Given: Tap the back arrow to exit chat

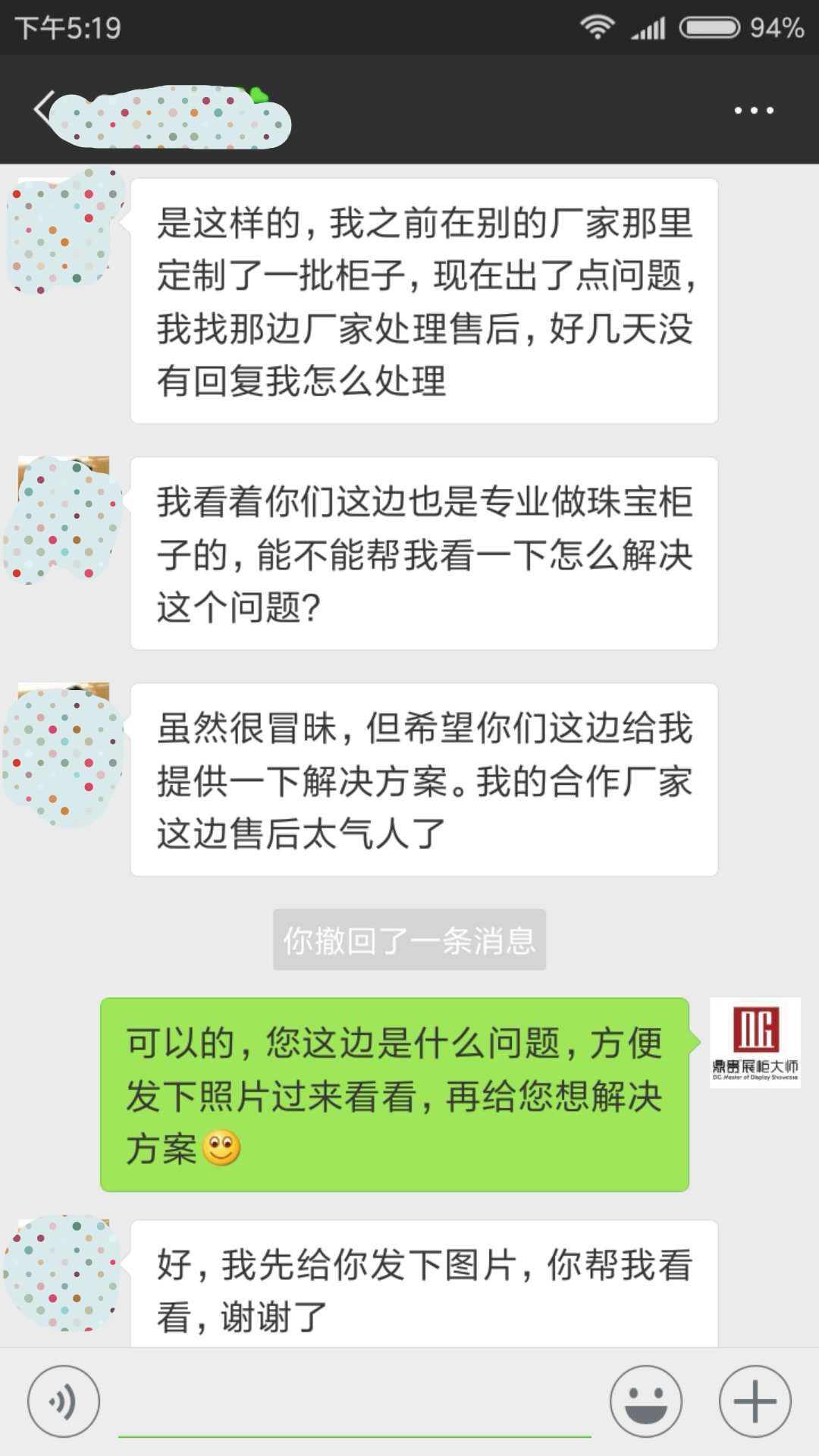Looking at the screenshot, I should [x=43, y=108].
